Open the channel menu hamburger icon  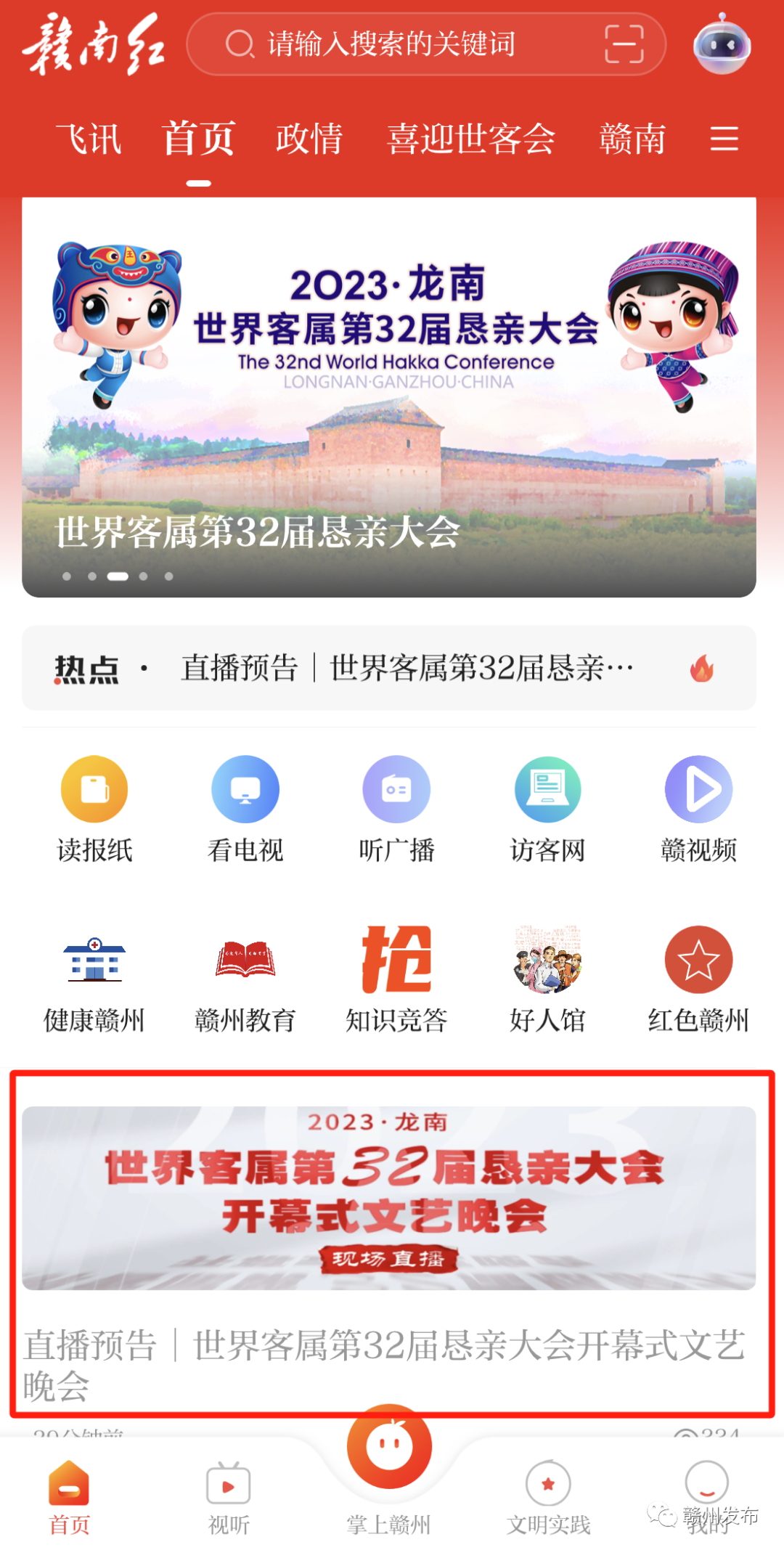click(x=724, y=139)
